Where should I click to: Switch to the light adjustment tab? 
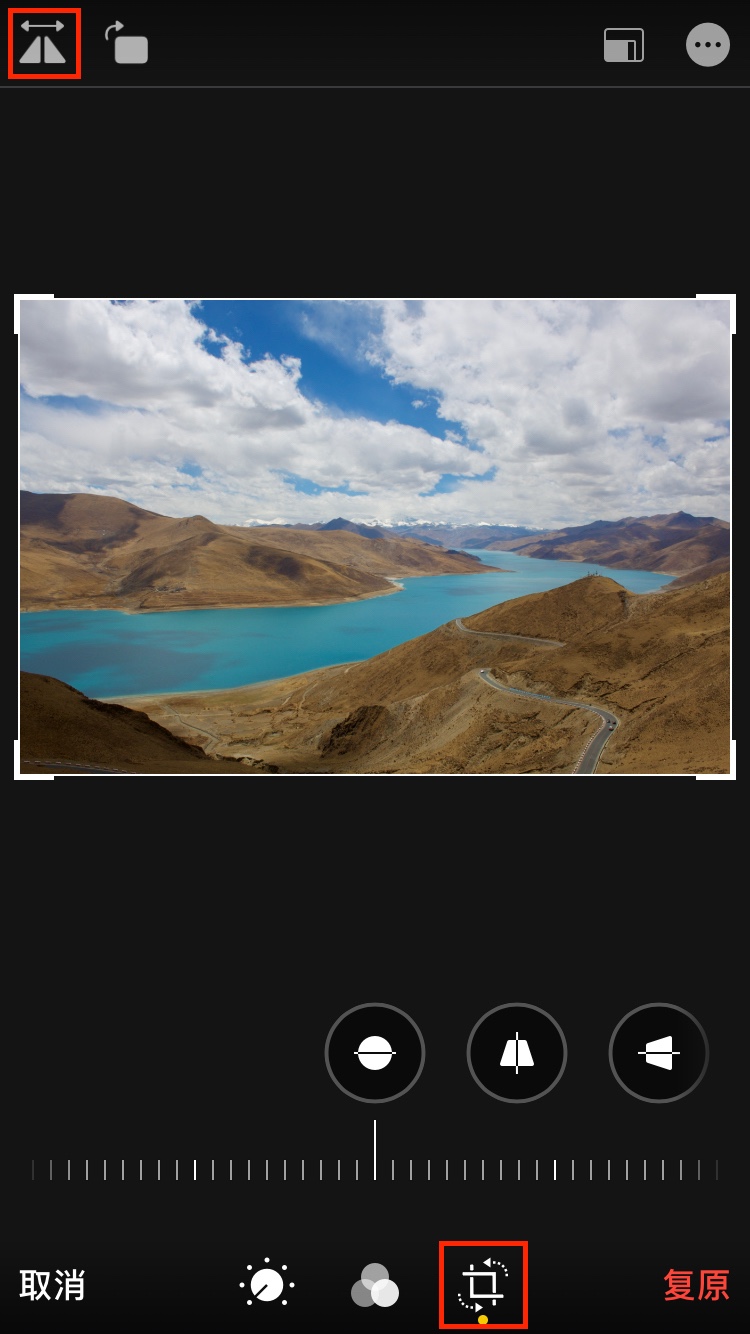267,1285
